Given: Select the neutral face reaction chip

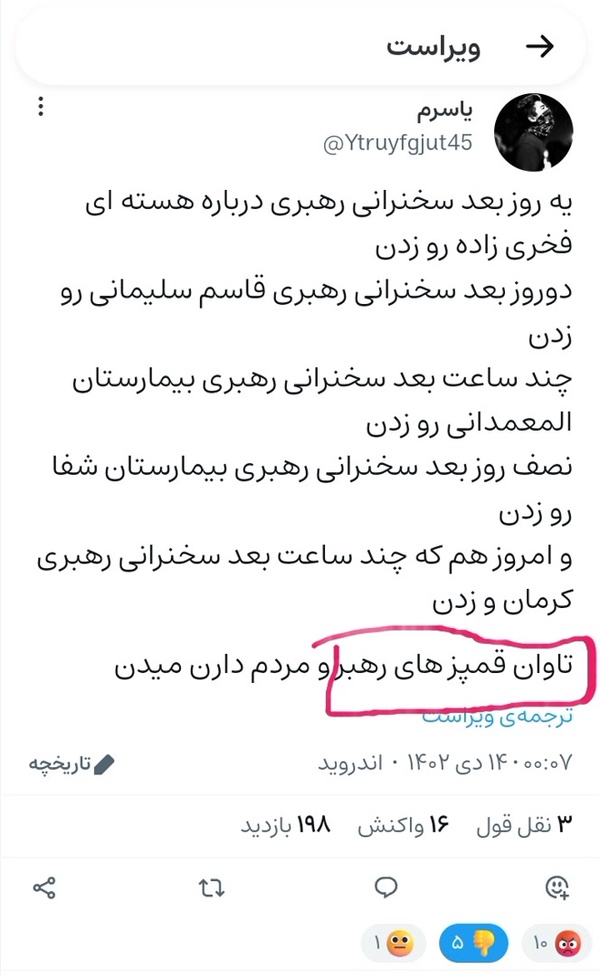Looking at the screenshot, I should [x=393, y=943].
